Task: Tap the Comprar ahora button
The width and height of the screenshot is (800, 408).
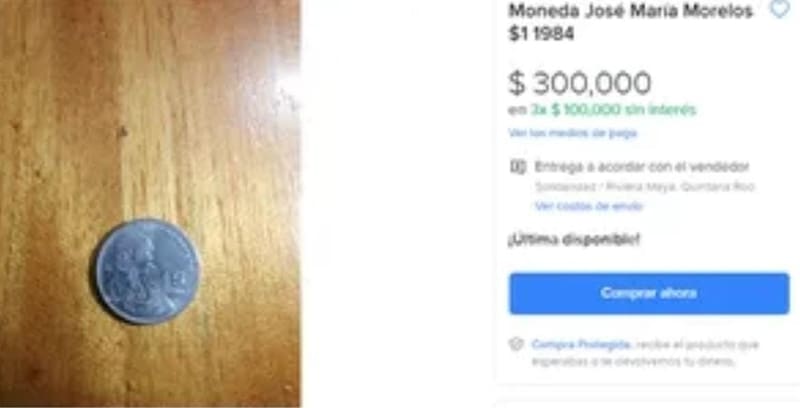Action: click(x=648, y=293)
